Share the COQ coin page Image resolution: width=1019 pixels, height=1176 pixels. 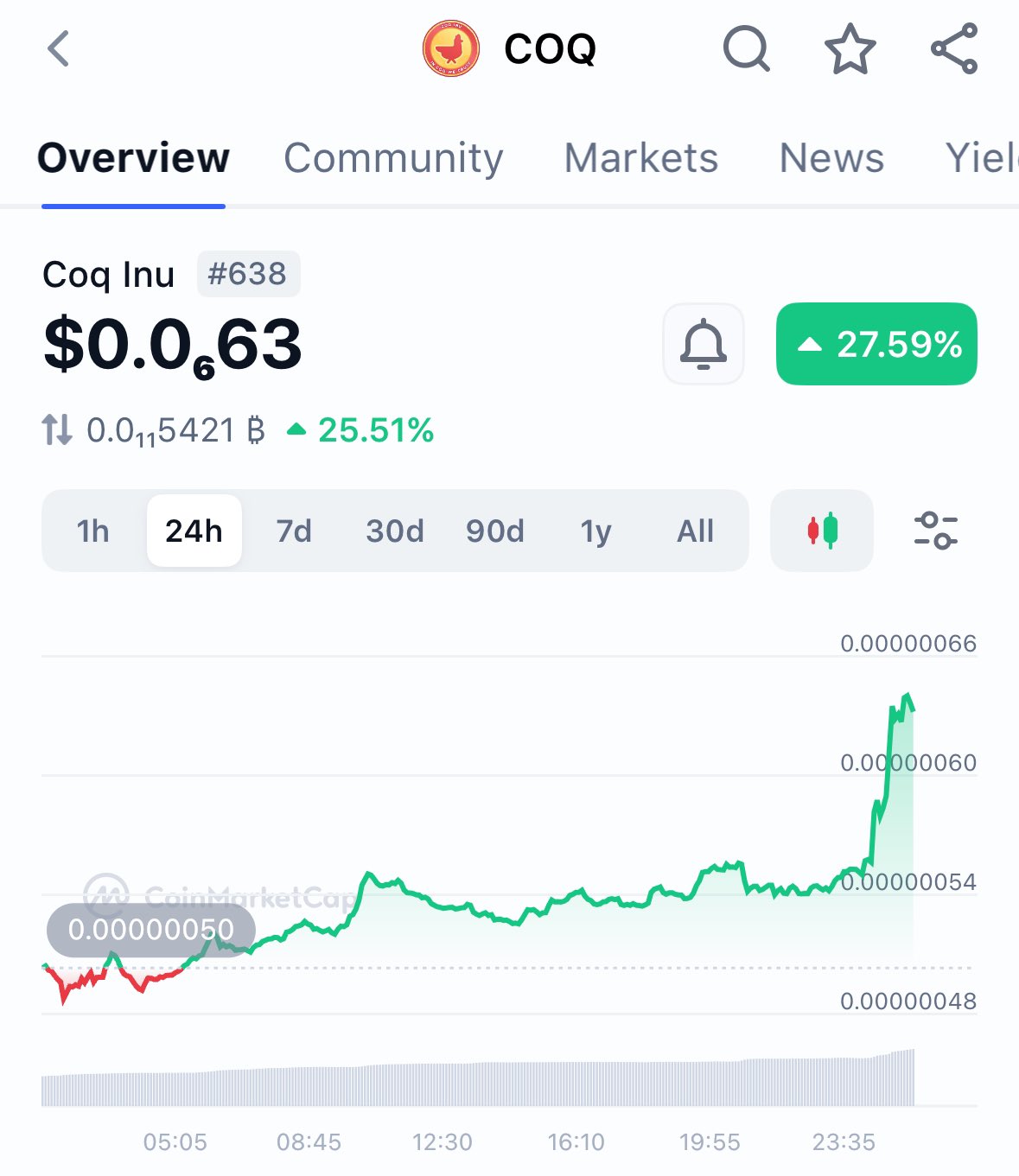954,48
